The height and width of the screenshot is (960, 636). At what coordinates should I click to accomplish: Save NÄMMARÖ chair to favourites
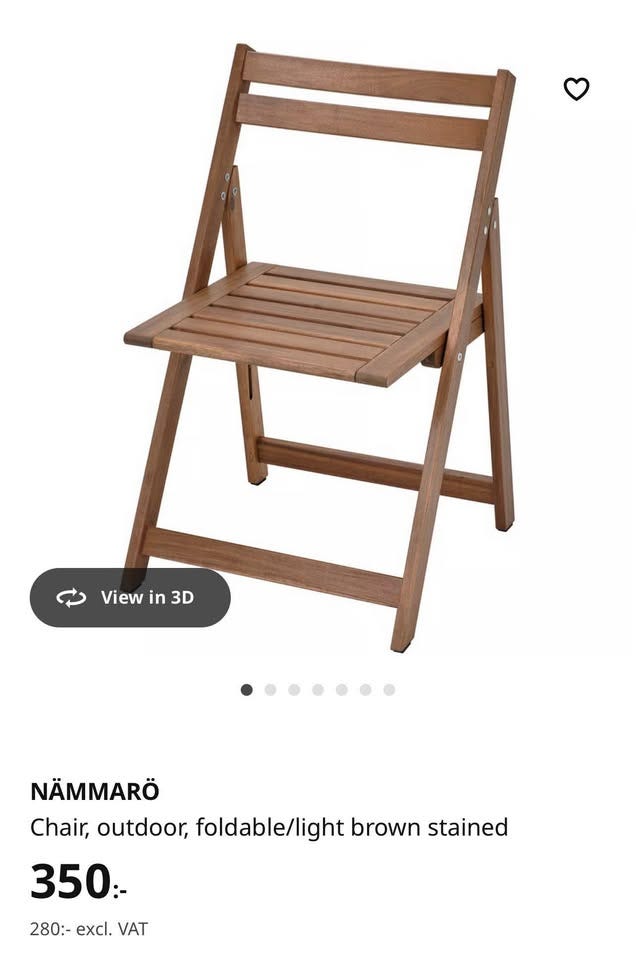576,89
